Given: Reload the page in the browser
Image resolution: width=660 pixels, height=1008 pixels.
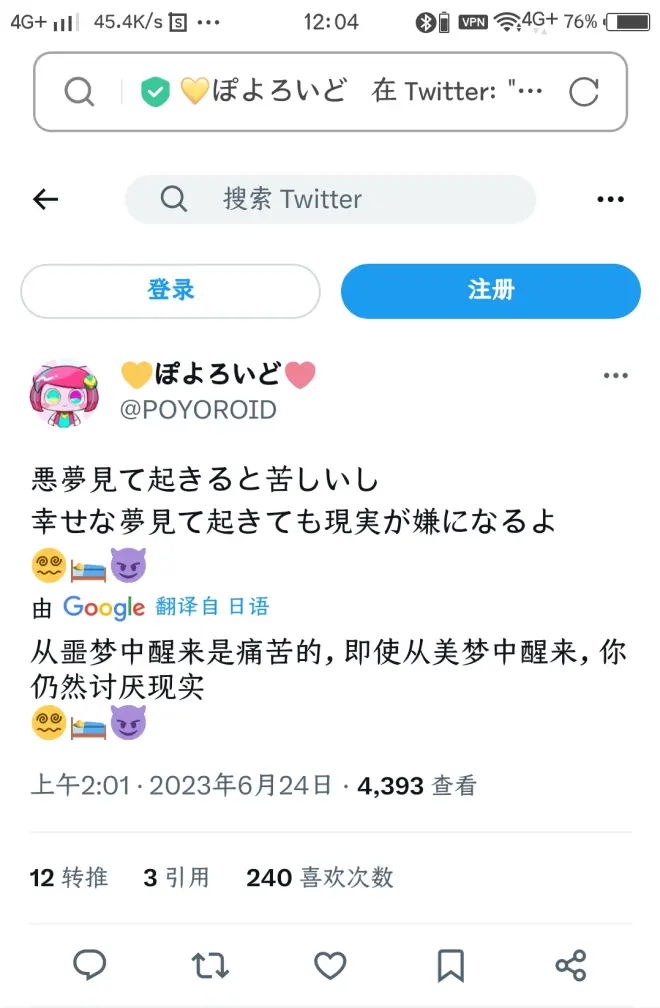Looking at the screenshot, I should pos(583,92).
